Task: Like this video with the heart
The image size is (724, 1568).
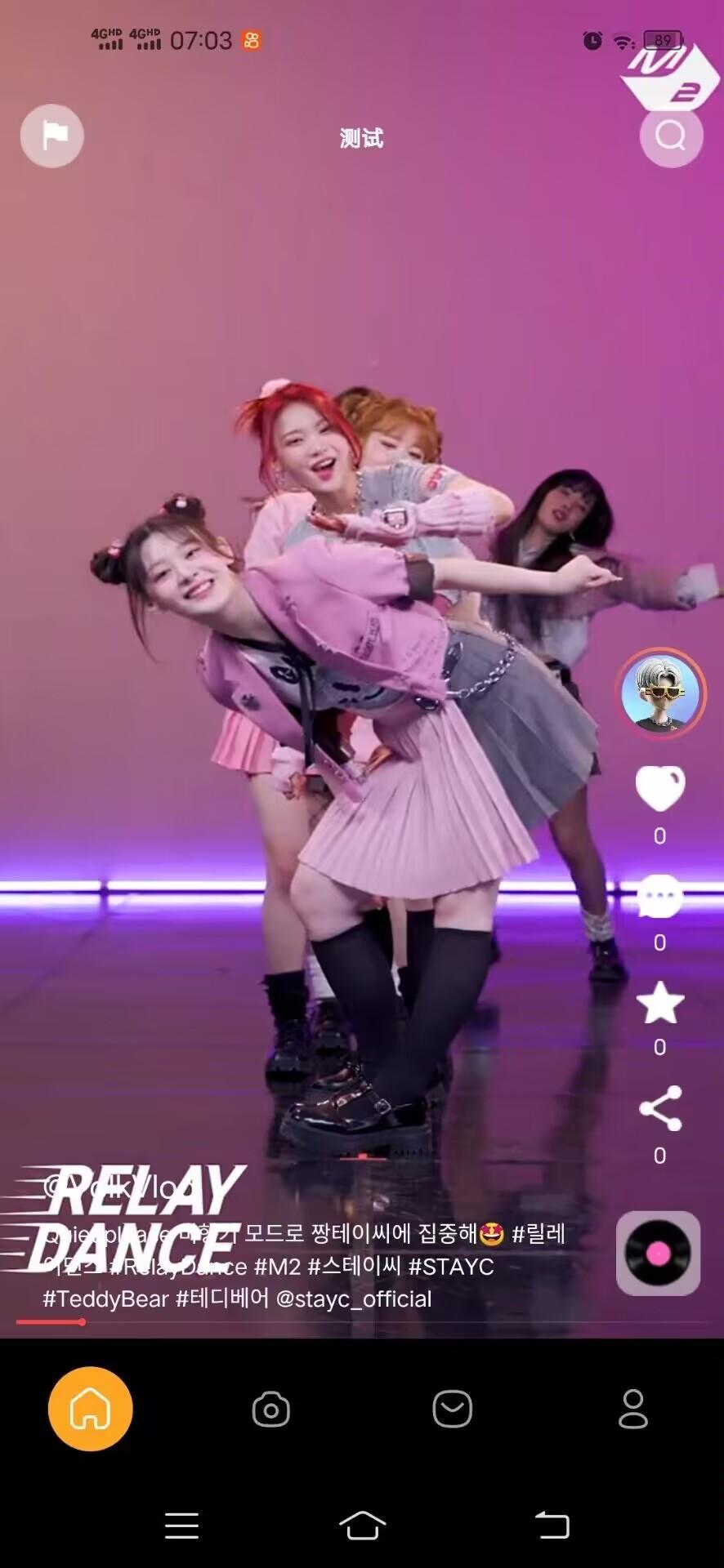Action: (x=660, y=788)
